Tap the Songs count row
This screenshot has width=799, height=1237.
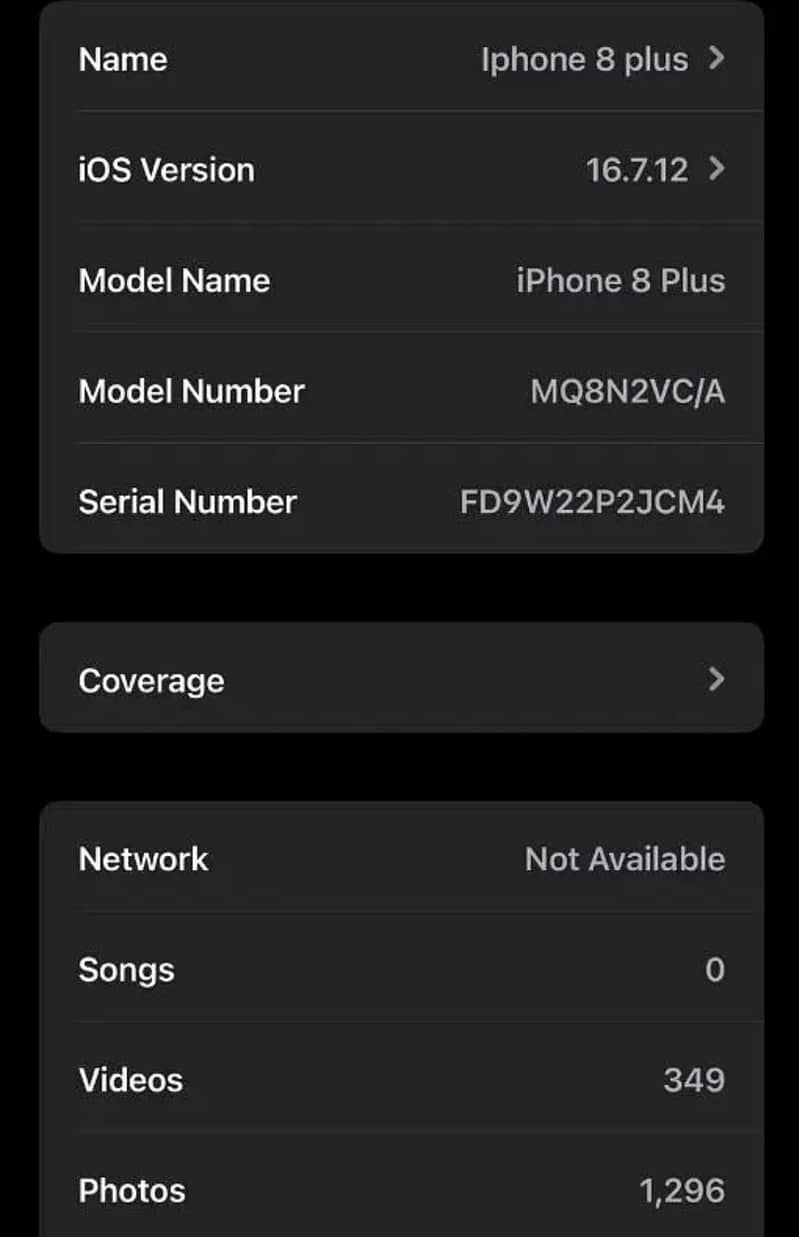click(400, 969)
